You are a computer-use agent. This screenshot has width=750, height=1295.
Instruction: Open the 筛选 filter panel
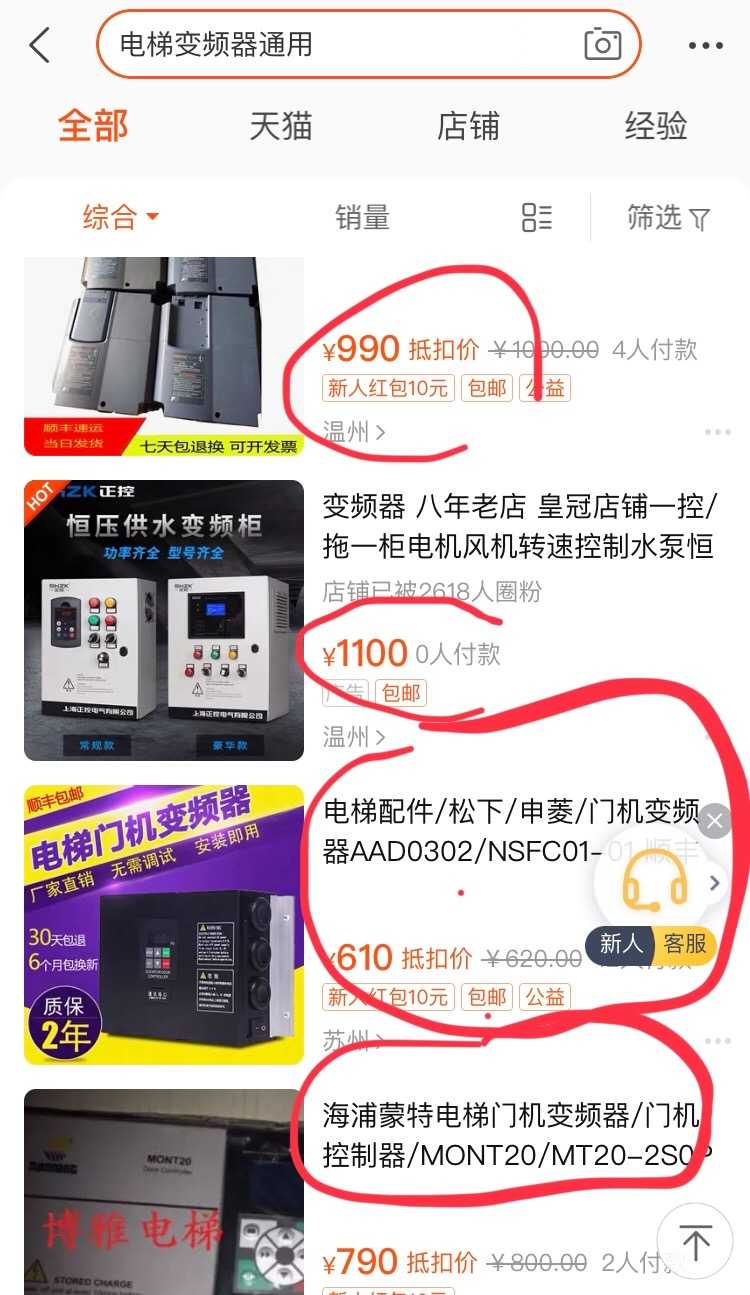(668, 217)
